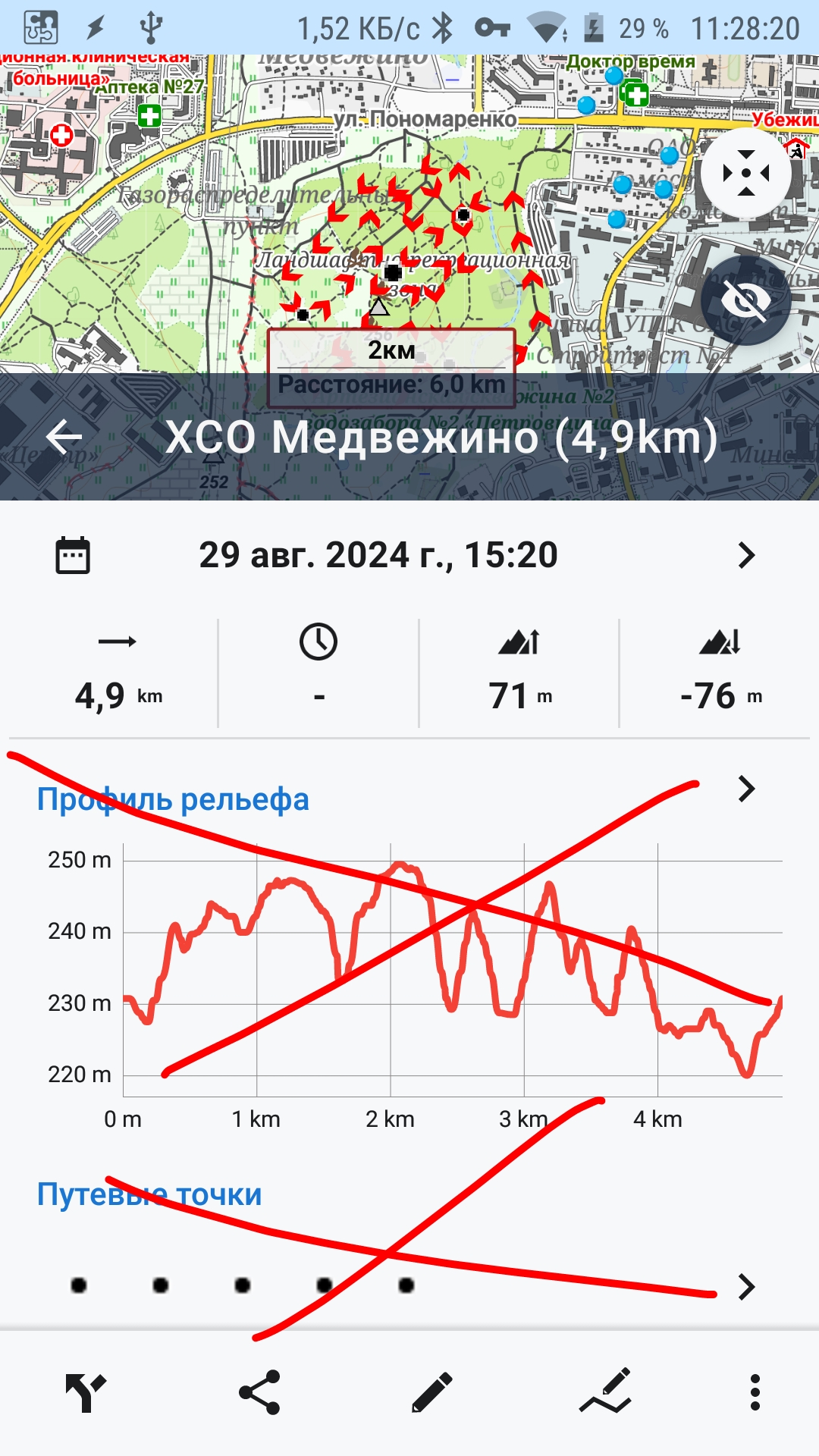Go back using the arrow beside the track title
The height and width of the screenshot is (1456, 819).
pyautogui.click(x=64, y=438)
